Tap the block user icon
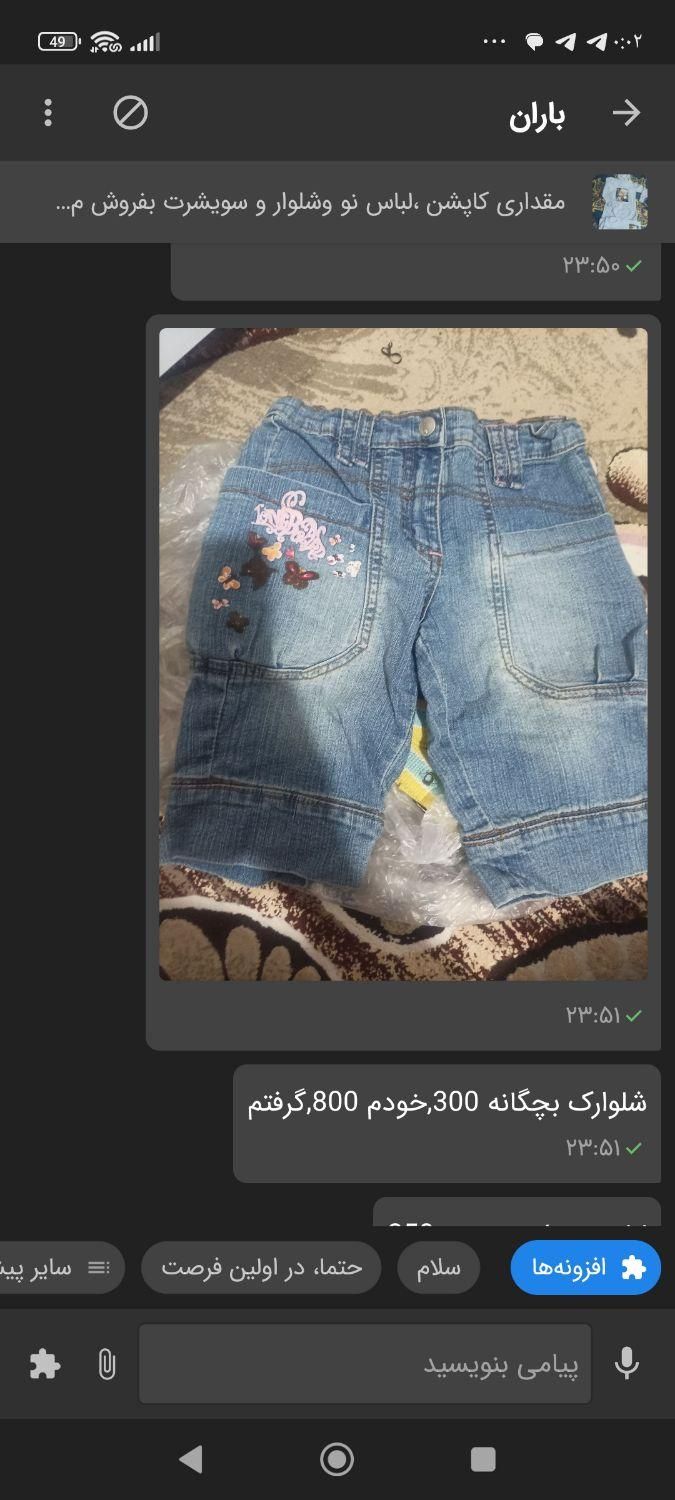 tap(130, 113)
